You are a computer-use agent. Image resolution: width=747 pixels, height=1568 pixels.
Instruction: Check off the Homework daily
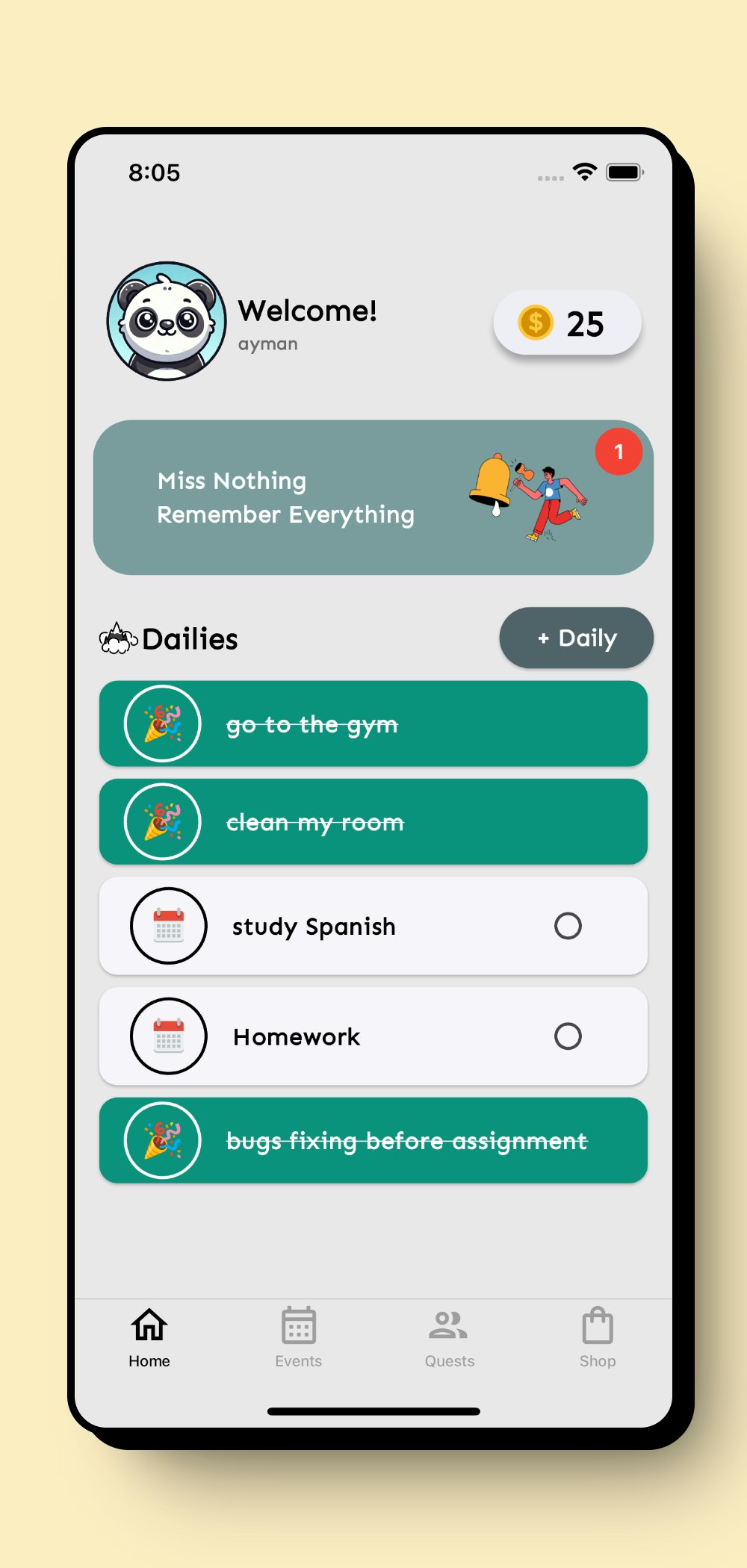[x=568, y=1036]
